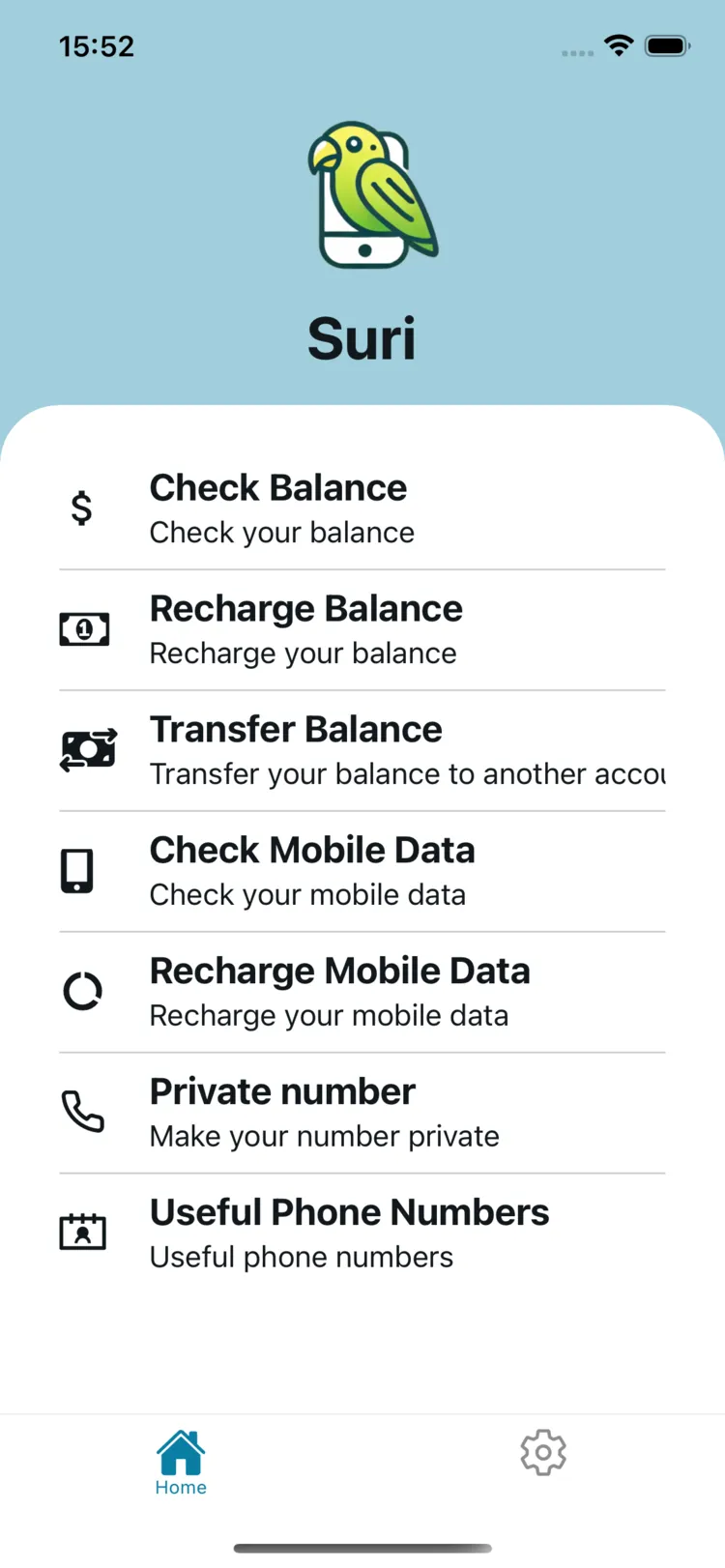Click the banknote Recharge Balance icon
This screenshot has width=725, height=1568.
[x=83, y=628]
